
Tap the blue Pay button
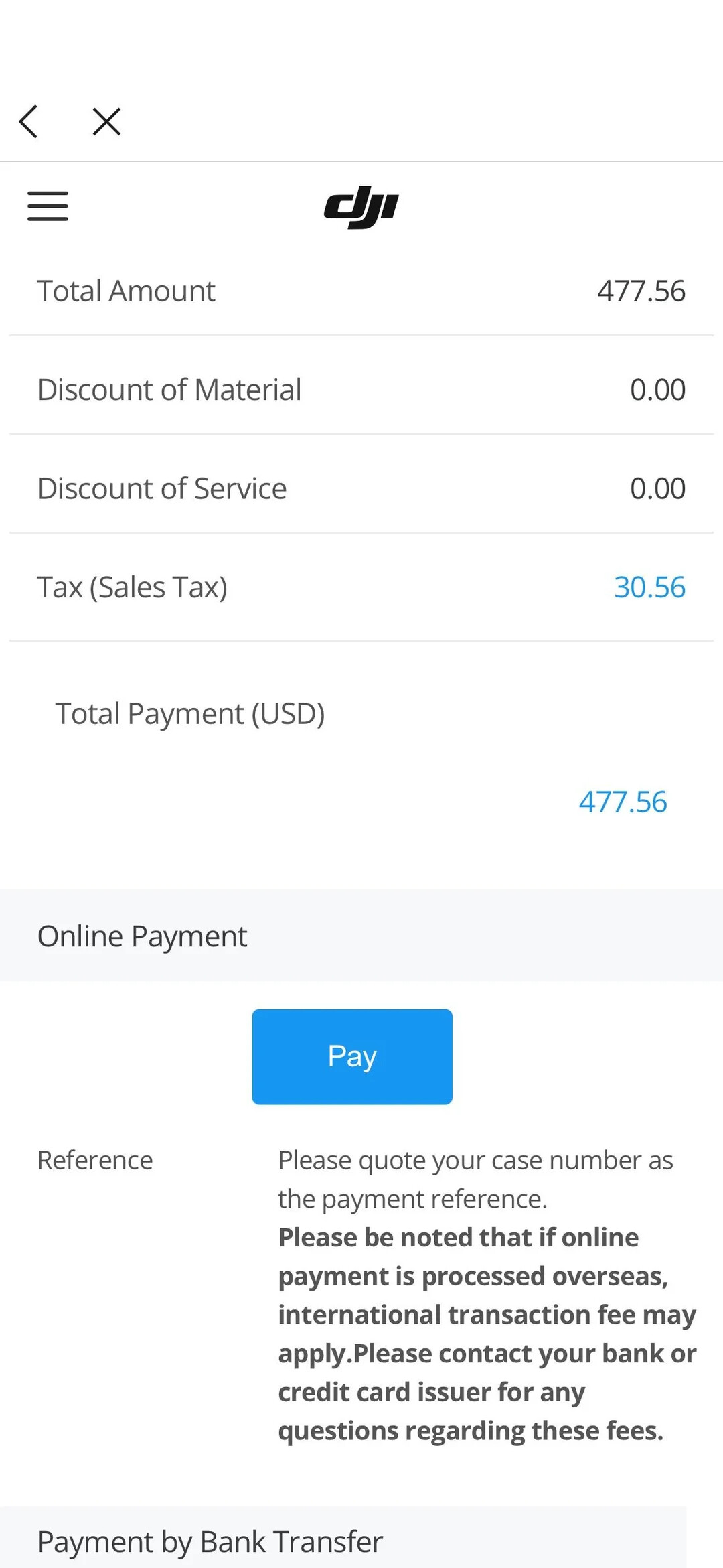352,1056
